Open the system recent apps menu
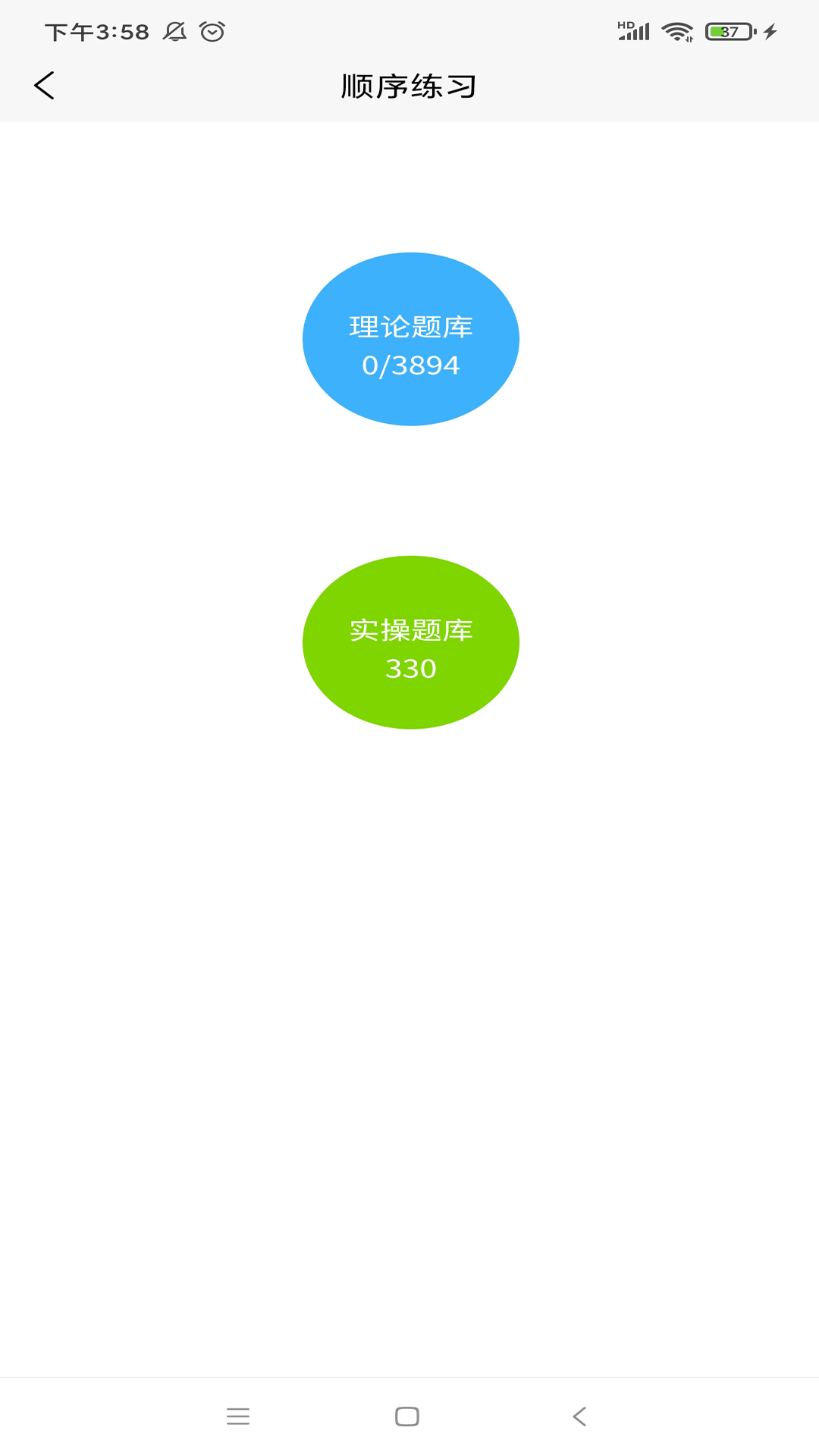Image resolution: width=819 pixels, height=1456 pixels. [238, 1416]
